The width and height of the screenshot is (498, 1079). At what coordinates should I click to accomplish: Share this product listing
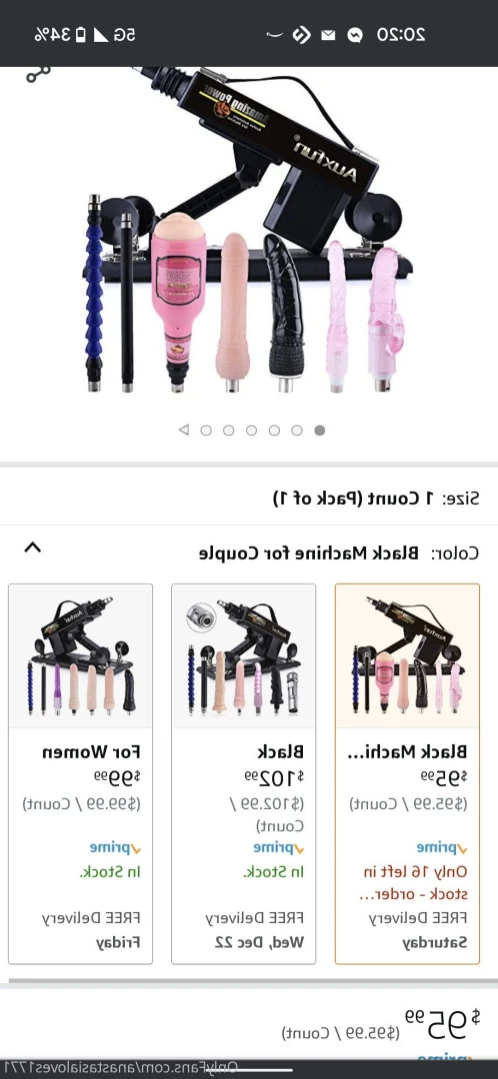38,74
